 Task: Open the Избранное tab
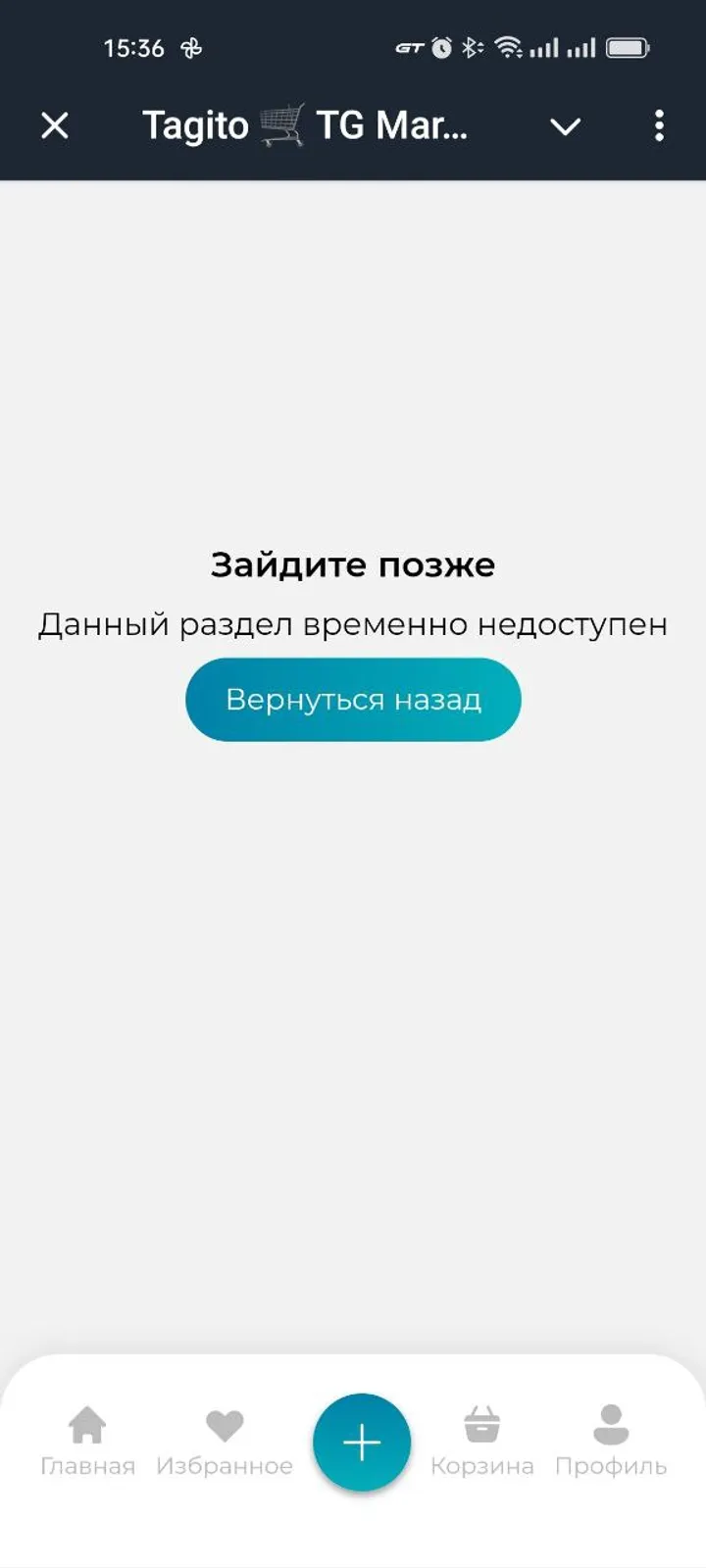[x=225, y=1441]
